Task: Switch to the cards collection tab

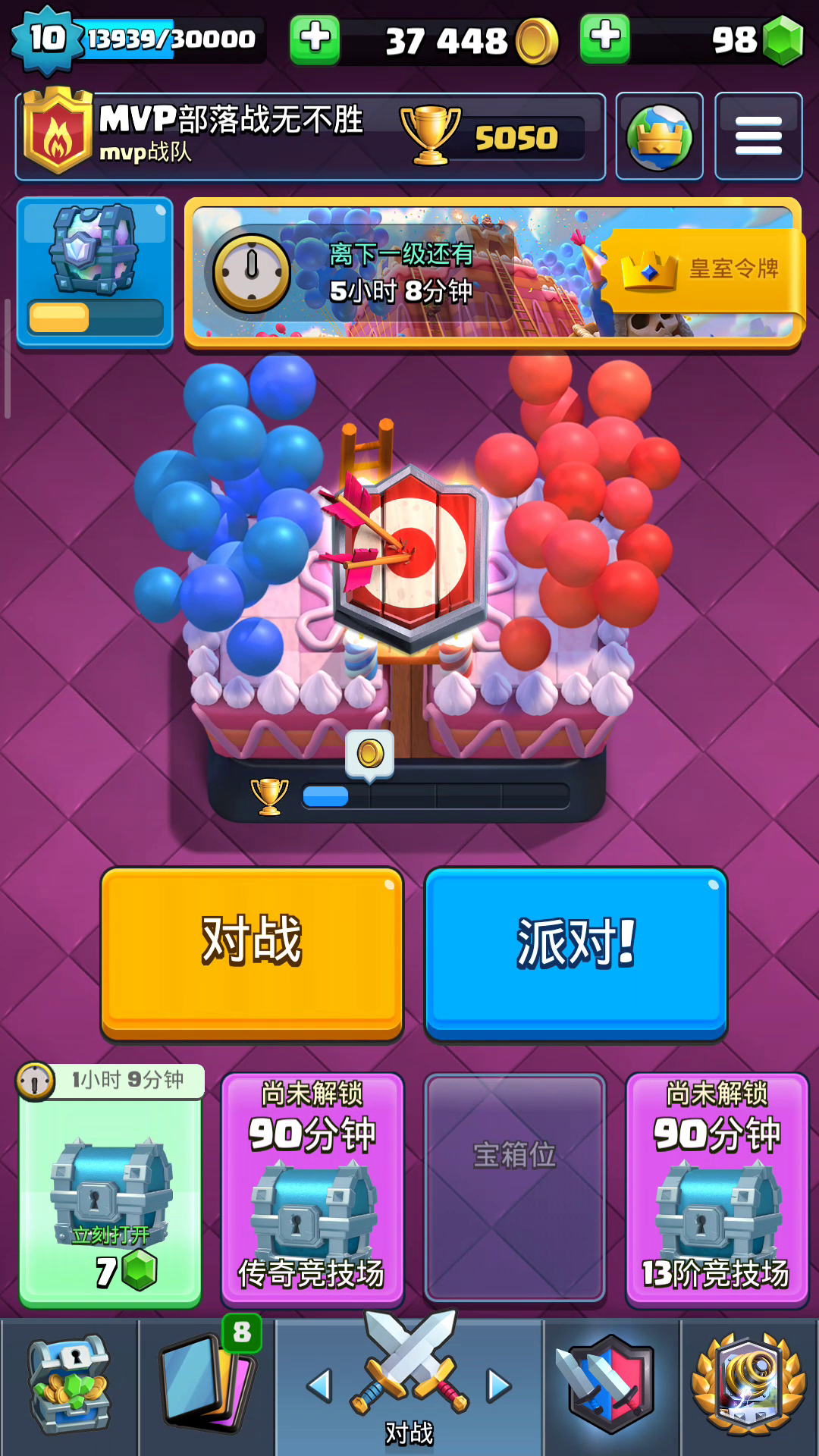Action: pos(207,1386)
